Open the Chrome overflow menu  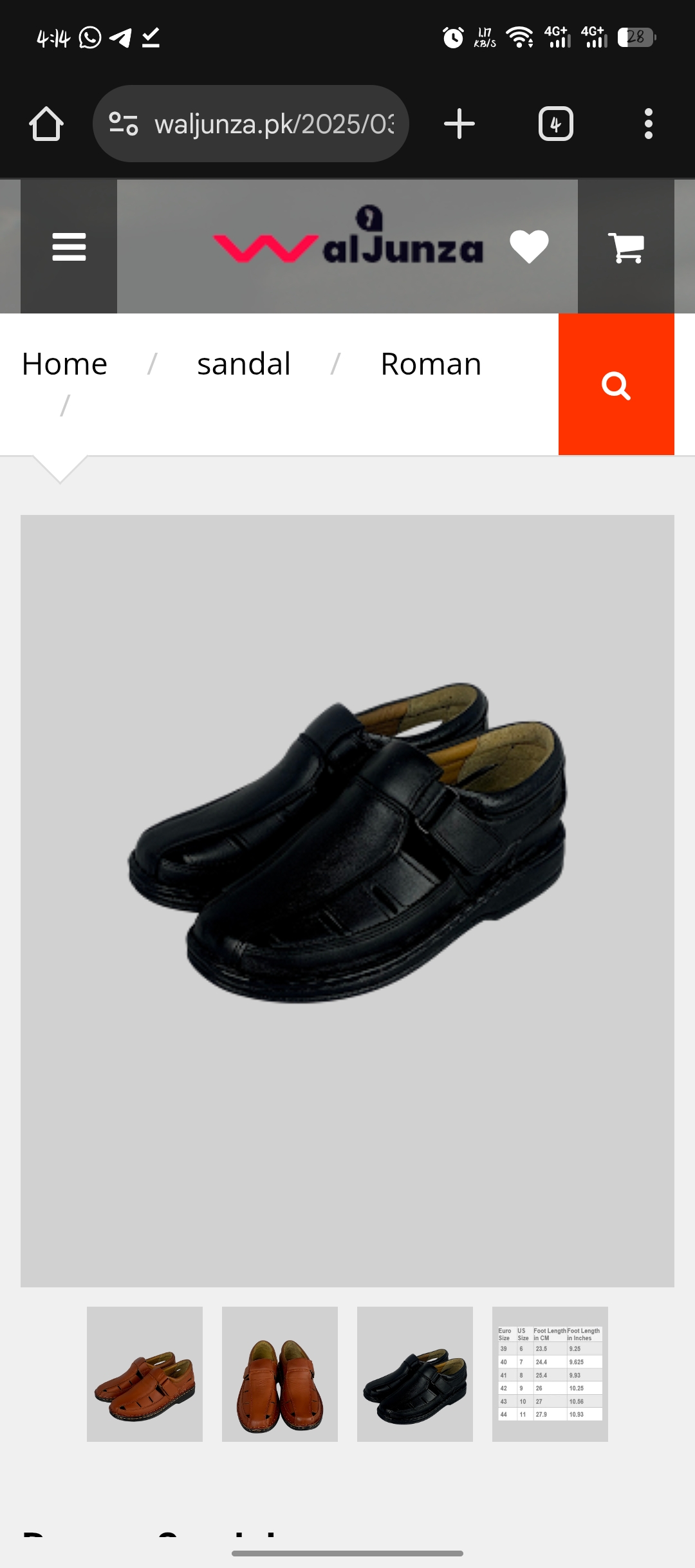pyautogui.click(x=648, y=124)
